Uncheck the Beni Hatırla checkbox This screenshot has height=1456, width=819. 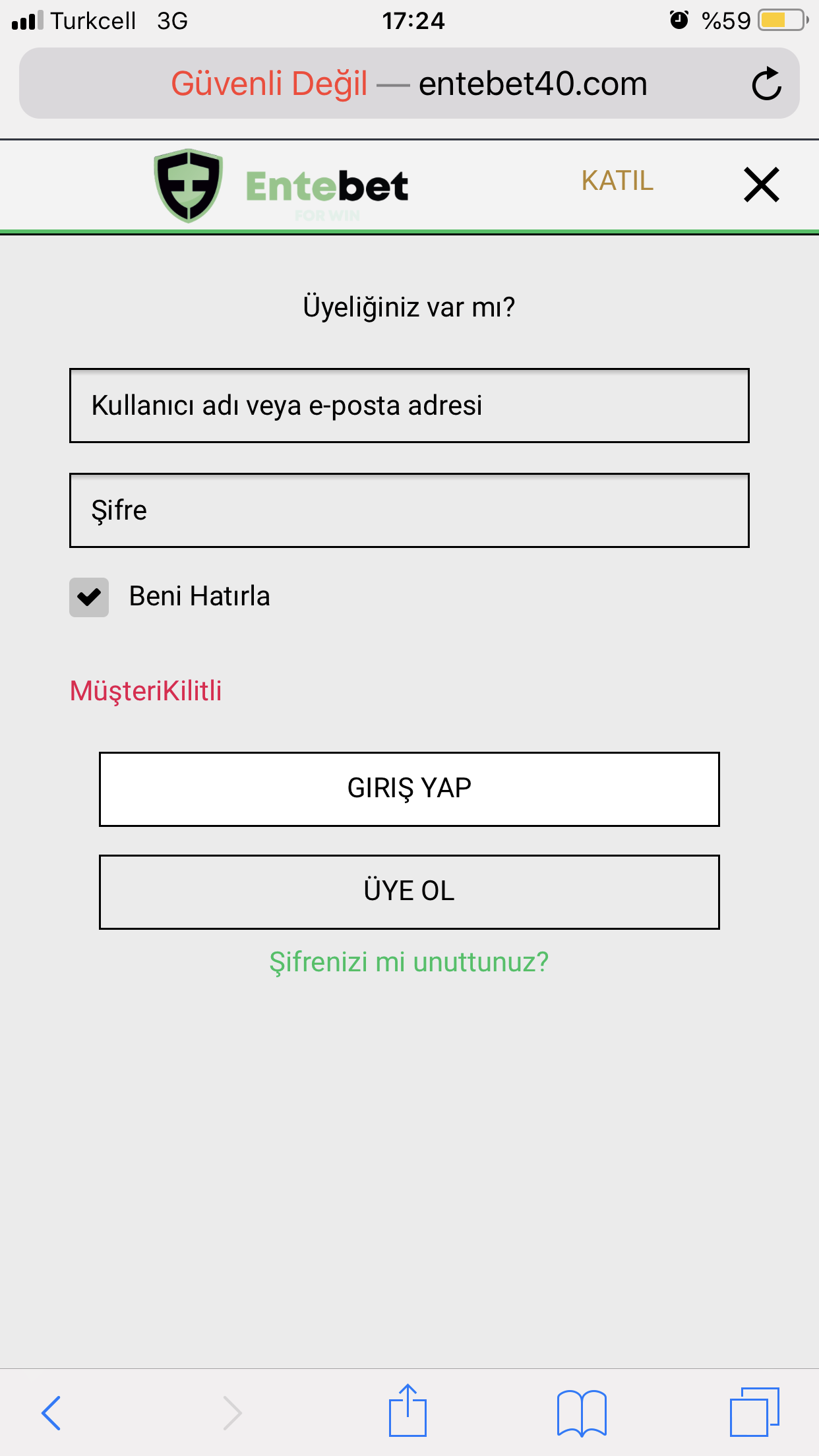[x=89, y=597]
